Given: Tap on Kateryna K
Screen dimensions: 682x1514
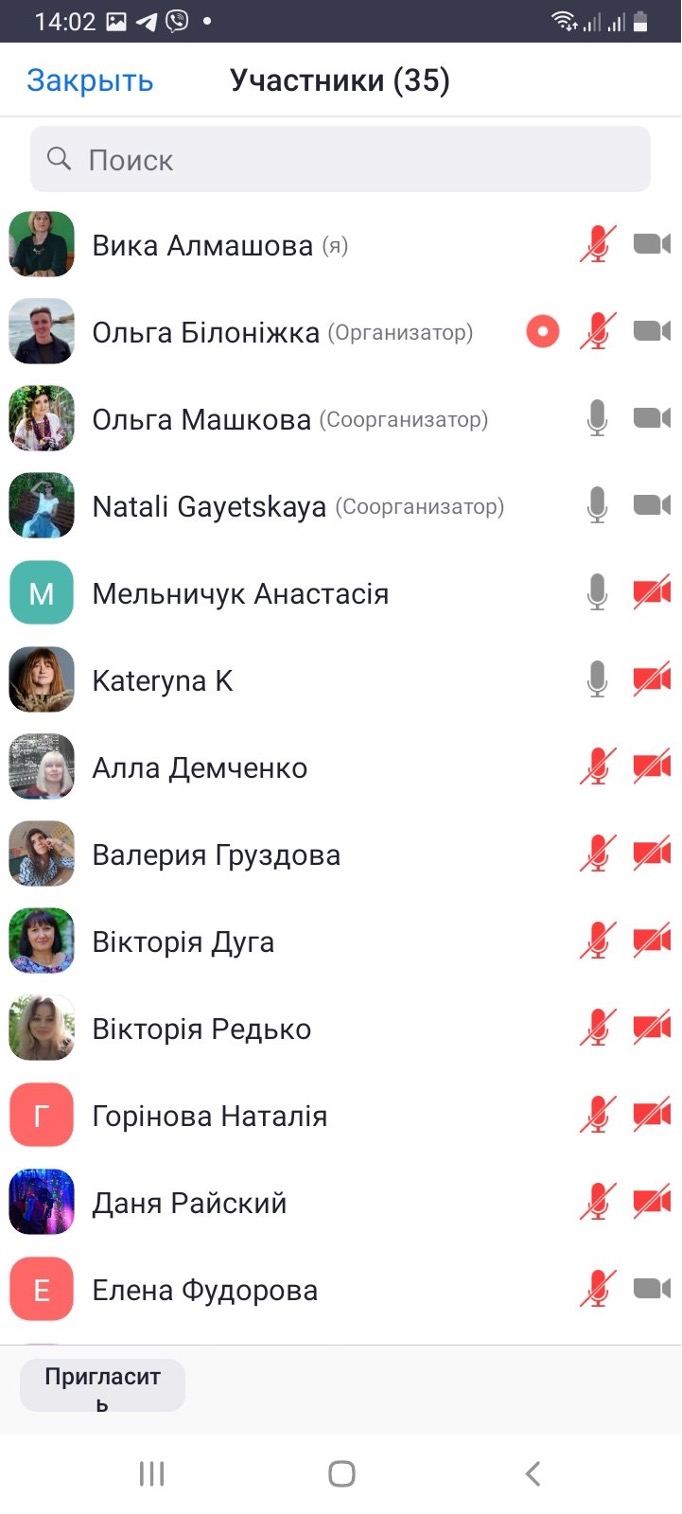Looking at the screenshot, I should point(341,680).
